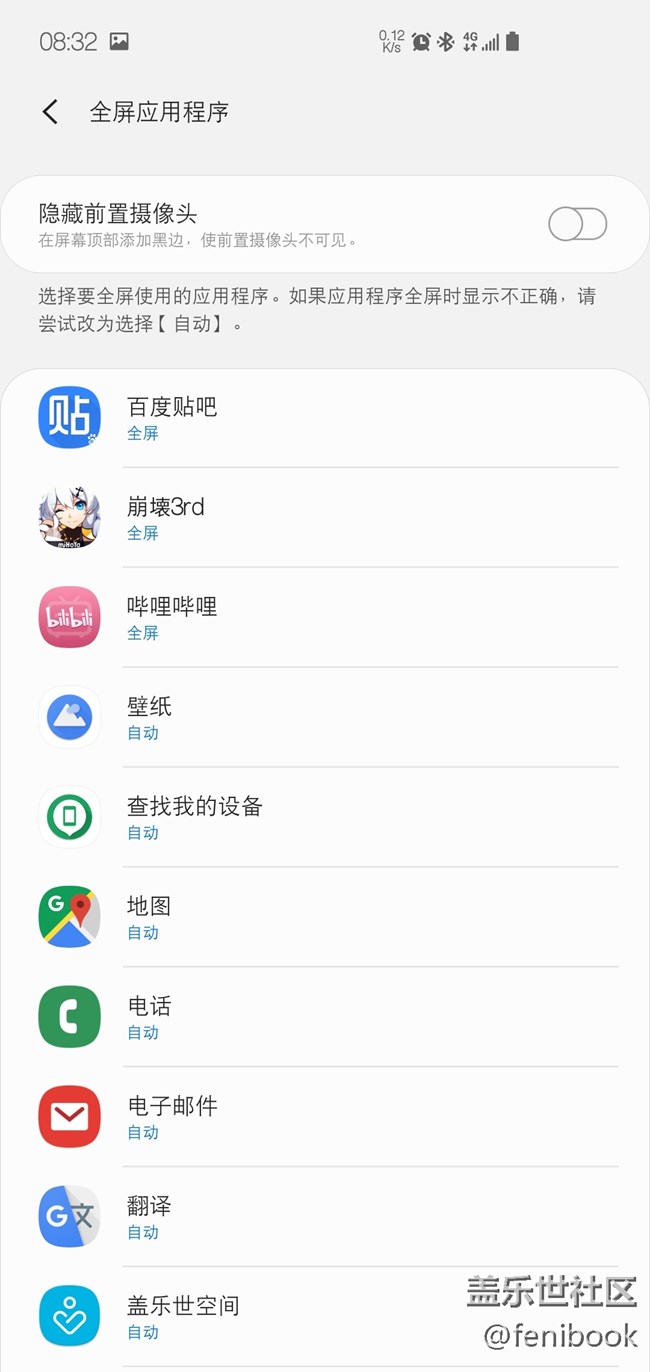
Task: Open the 壁纸 app row
Action: point(325,718)
